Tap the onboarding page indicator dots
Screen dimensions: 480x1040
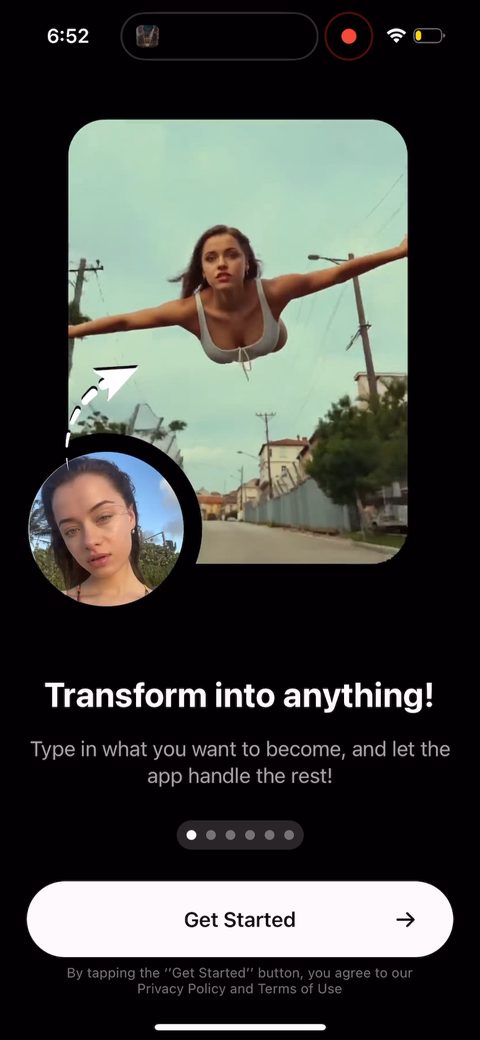240,835
